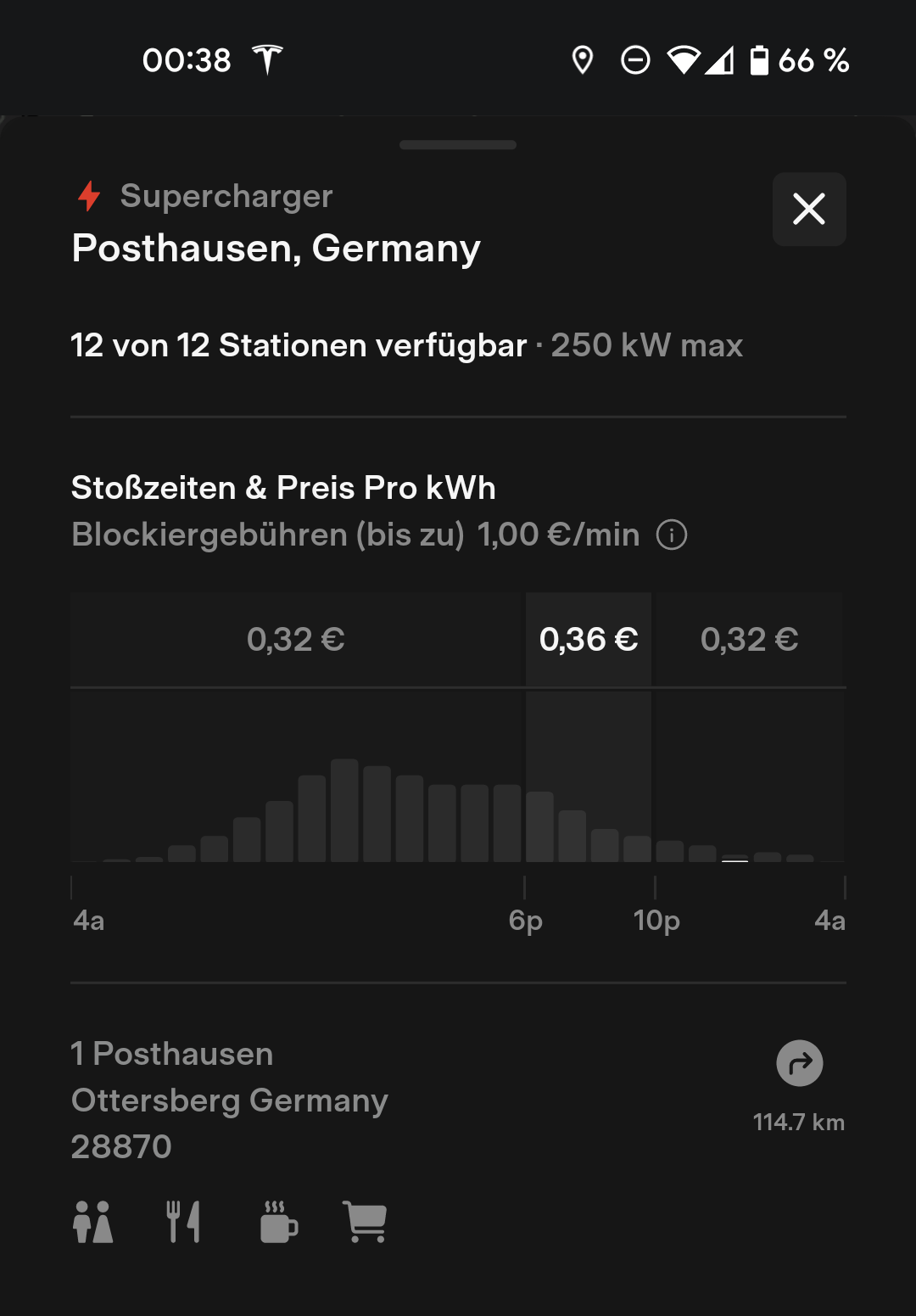Start navigation to the Posthausen Supercharger
Image resolution: width=916 pixels, height=1316 pixels.
click(800, 1063)
